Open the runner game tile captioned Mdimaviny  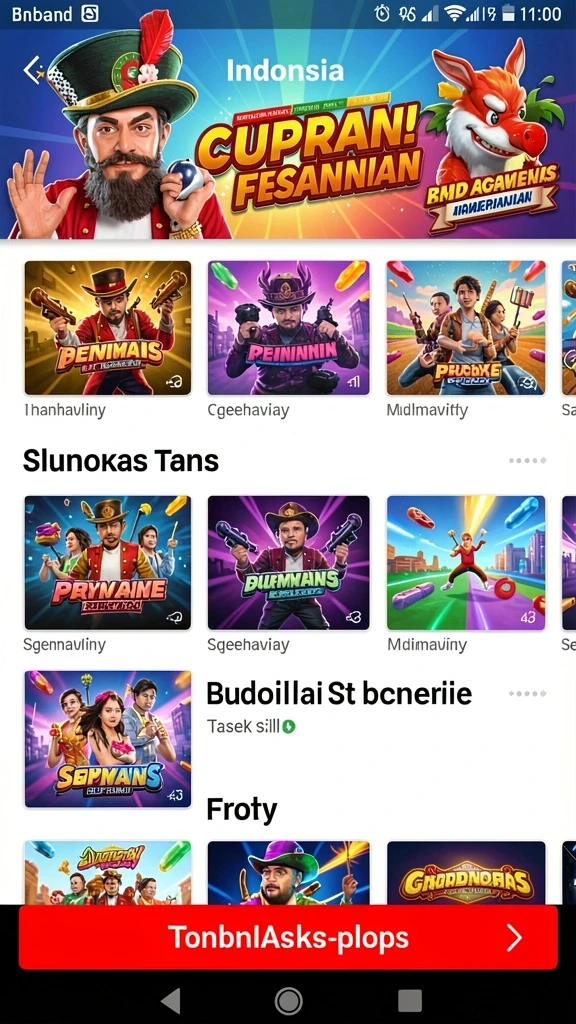[466, 562]
